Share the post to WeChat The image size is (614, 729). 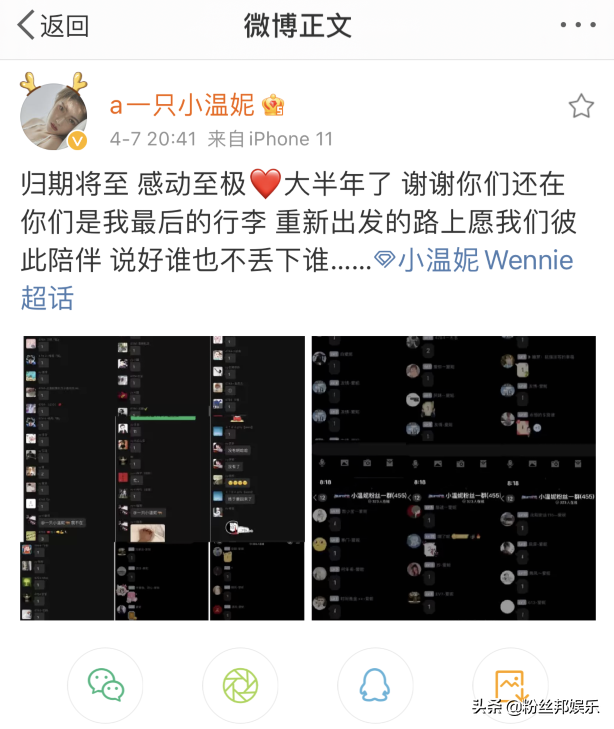[x=105, y=686]
